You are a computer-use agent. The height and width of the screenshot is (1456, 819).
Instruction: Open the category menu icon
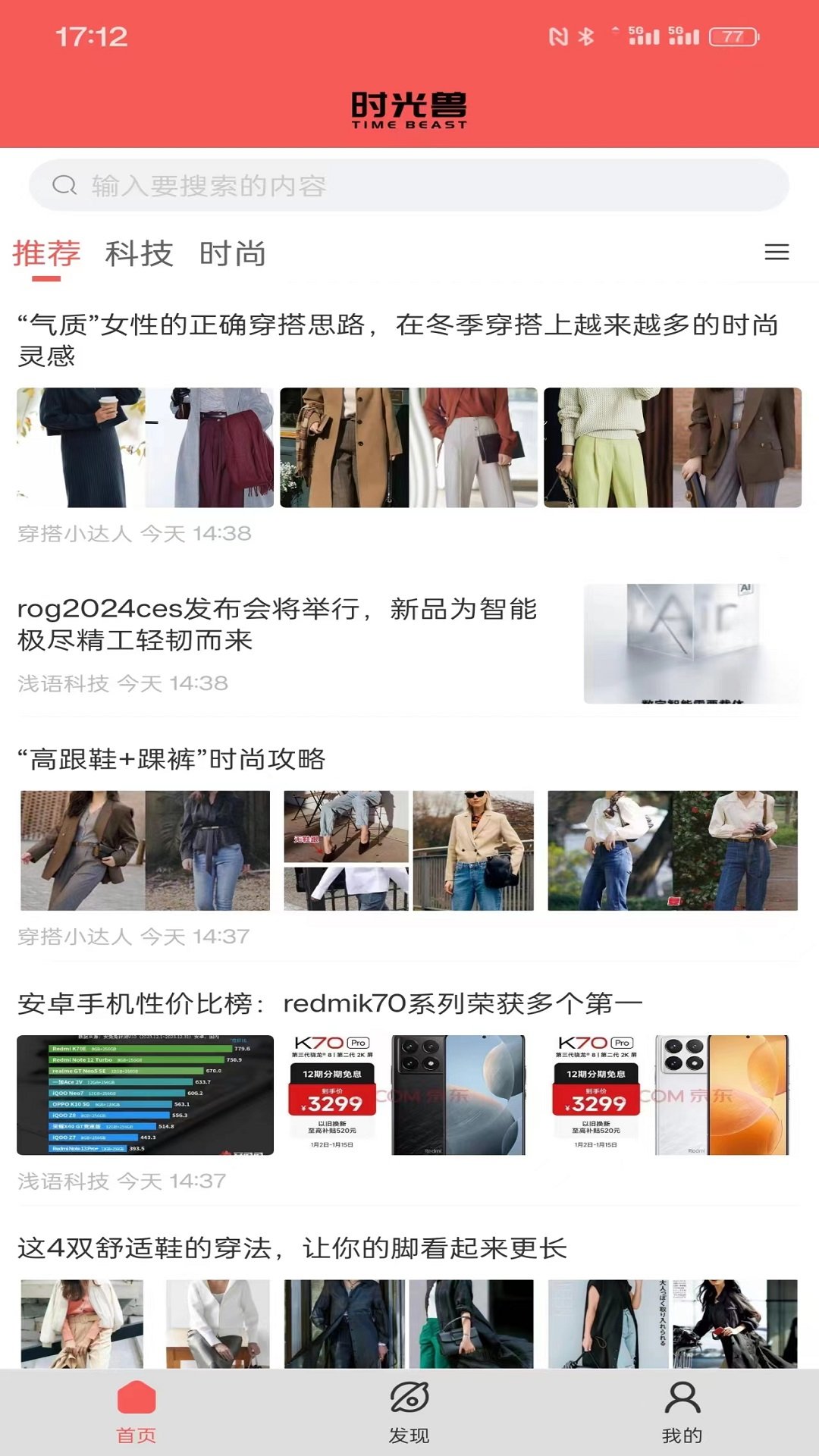(x=777, y=252)
